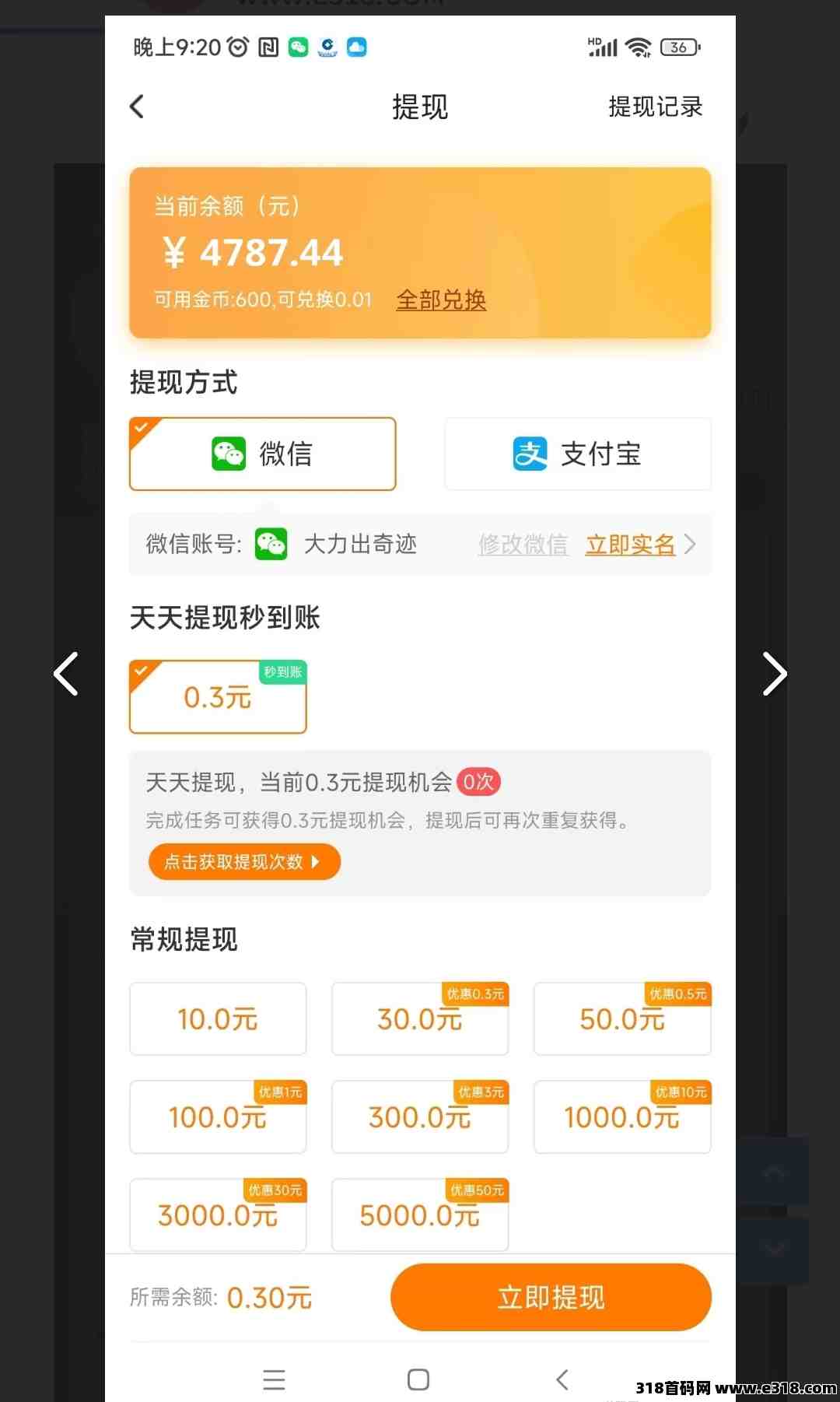
Task: Tap 点击获取提现次数 button
Action: [244, 862]
